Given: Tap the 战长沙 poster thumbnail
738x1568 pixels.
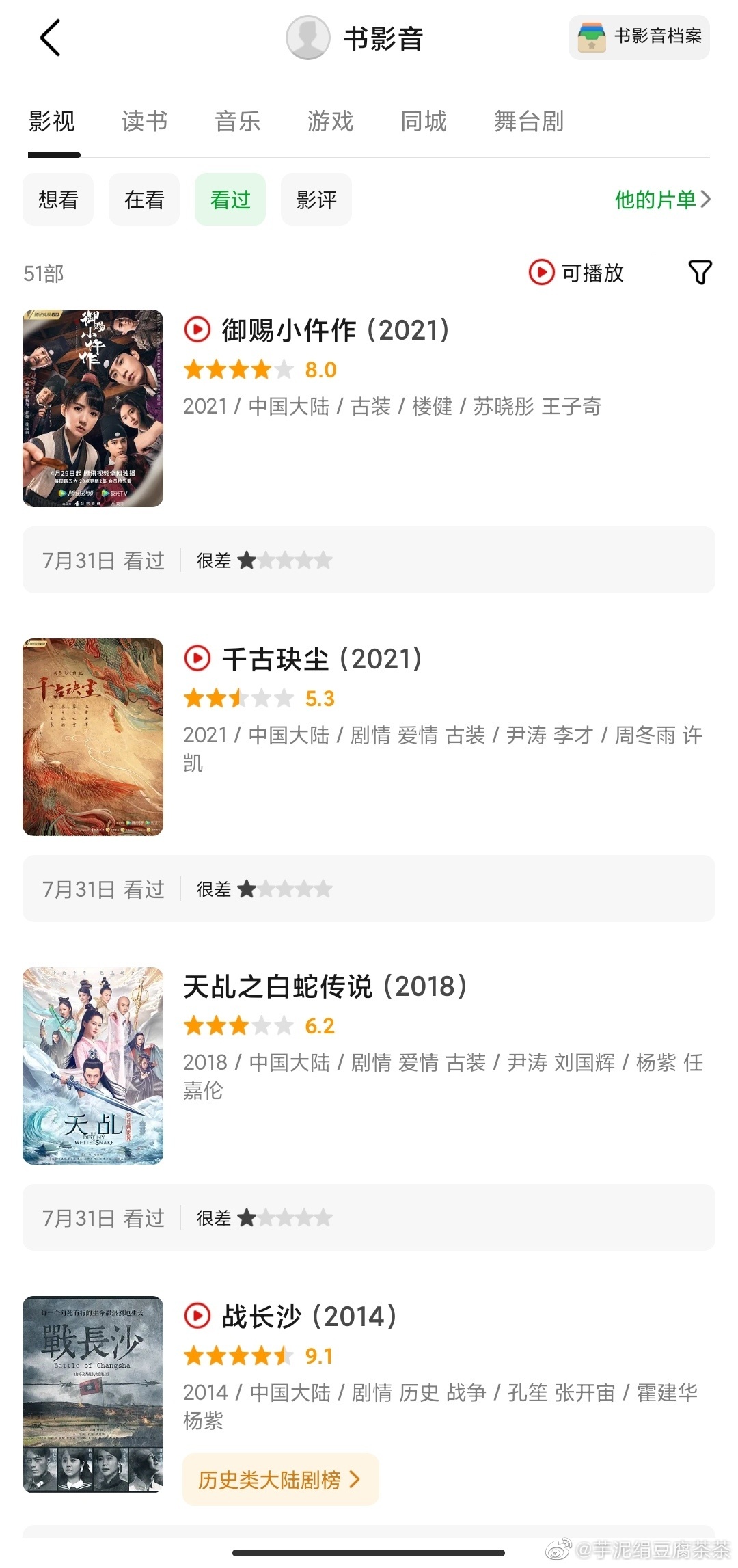Looking at the screenshot, I should pos(93,1394).
